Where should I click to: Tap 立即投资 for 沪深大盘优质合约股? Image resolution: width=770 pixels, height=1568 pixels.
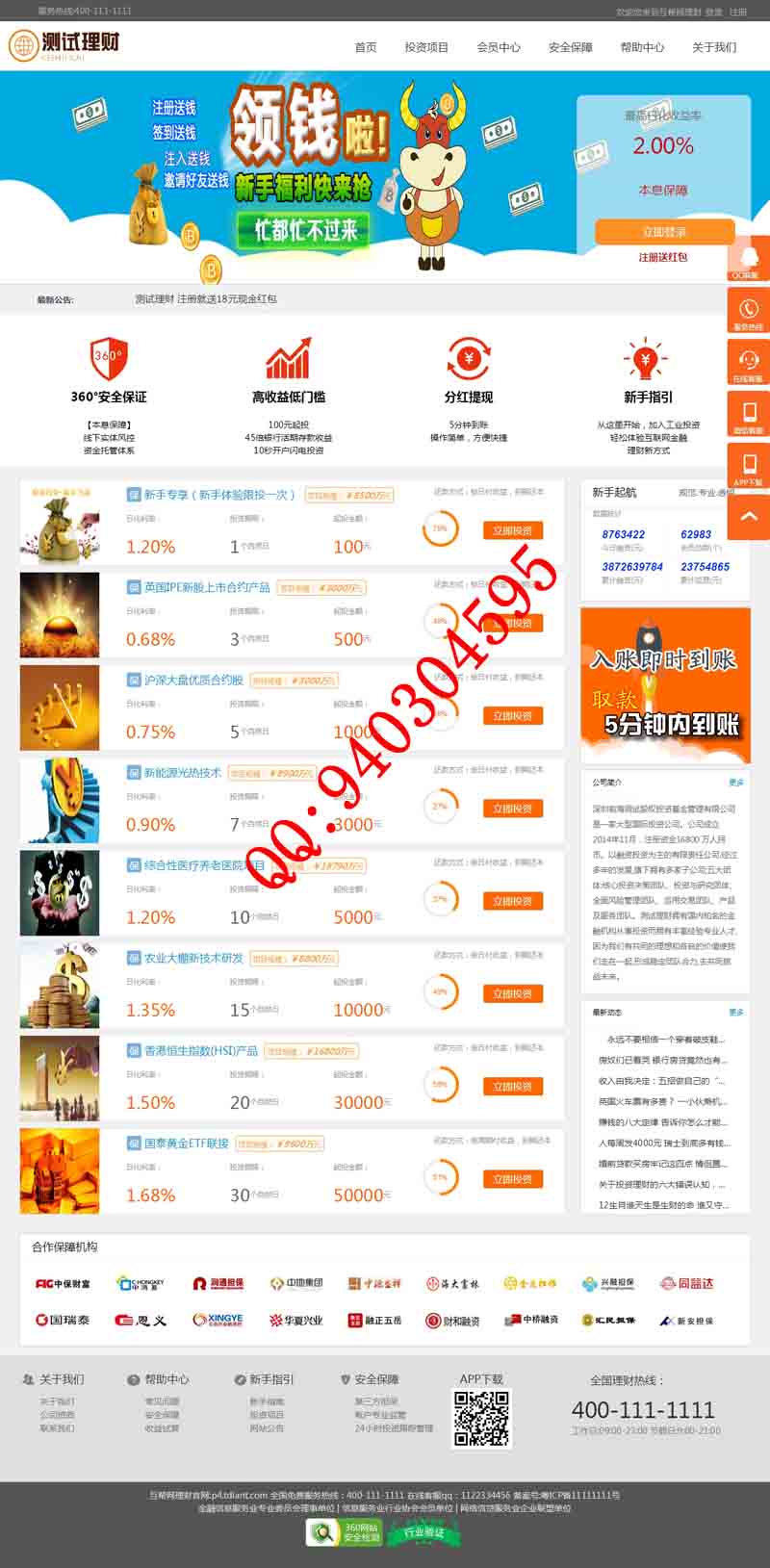512,716
